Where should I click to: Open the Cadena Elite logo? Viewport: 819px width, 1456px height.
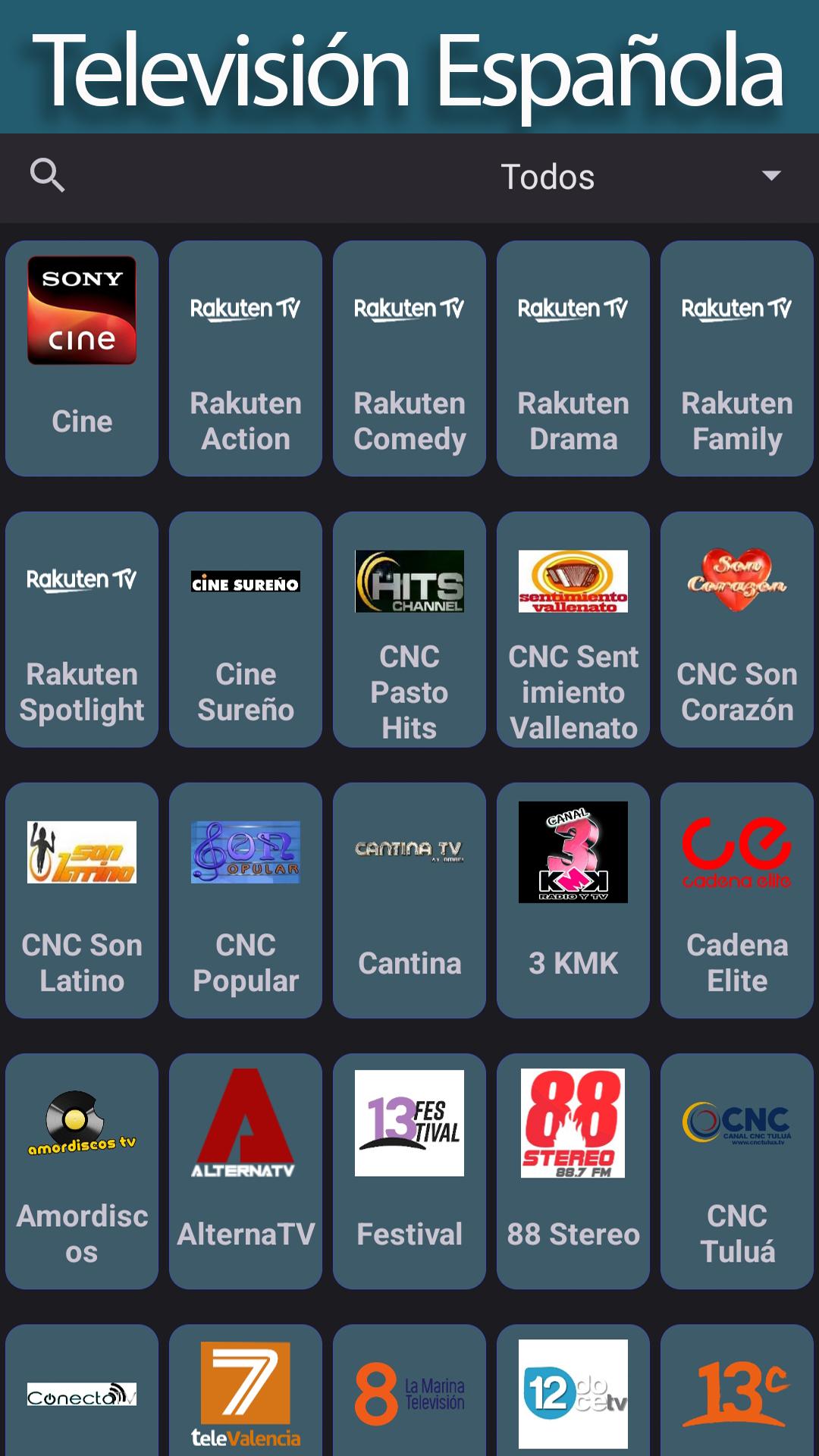(x=736, y=852)
